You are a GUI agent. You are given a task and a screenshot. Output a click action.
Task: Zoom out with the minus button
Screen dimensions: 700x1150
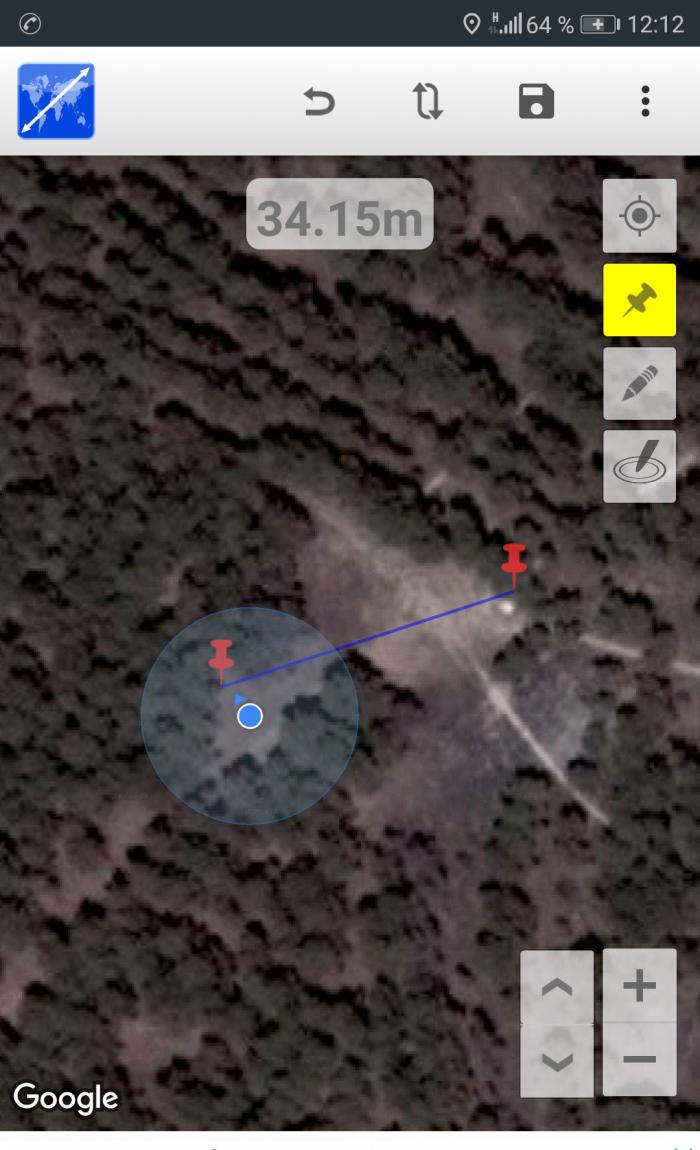[639, 1060]
